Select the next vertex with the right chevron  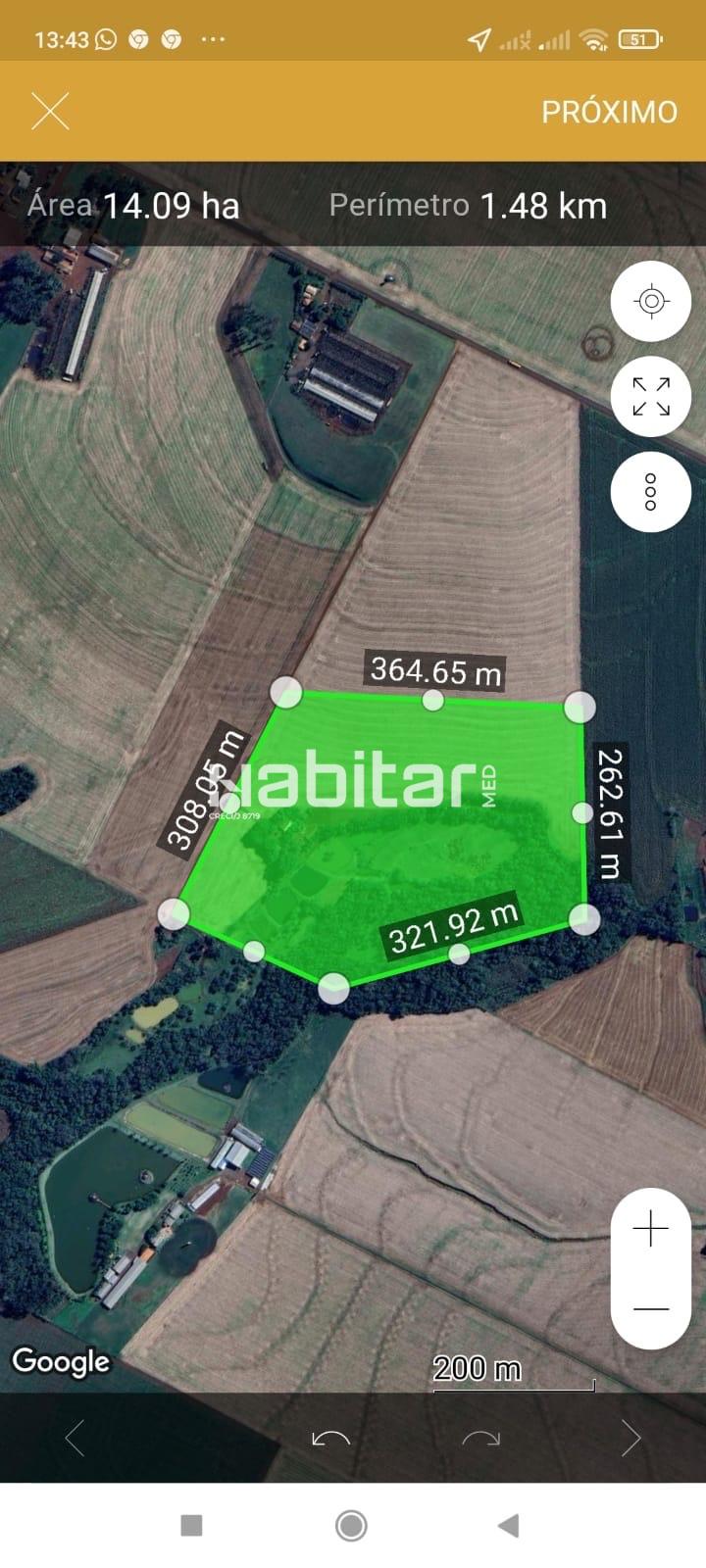630,1439
